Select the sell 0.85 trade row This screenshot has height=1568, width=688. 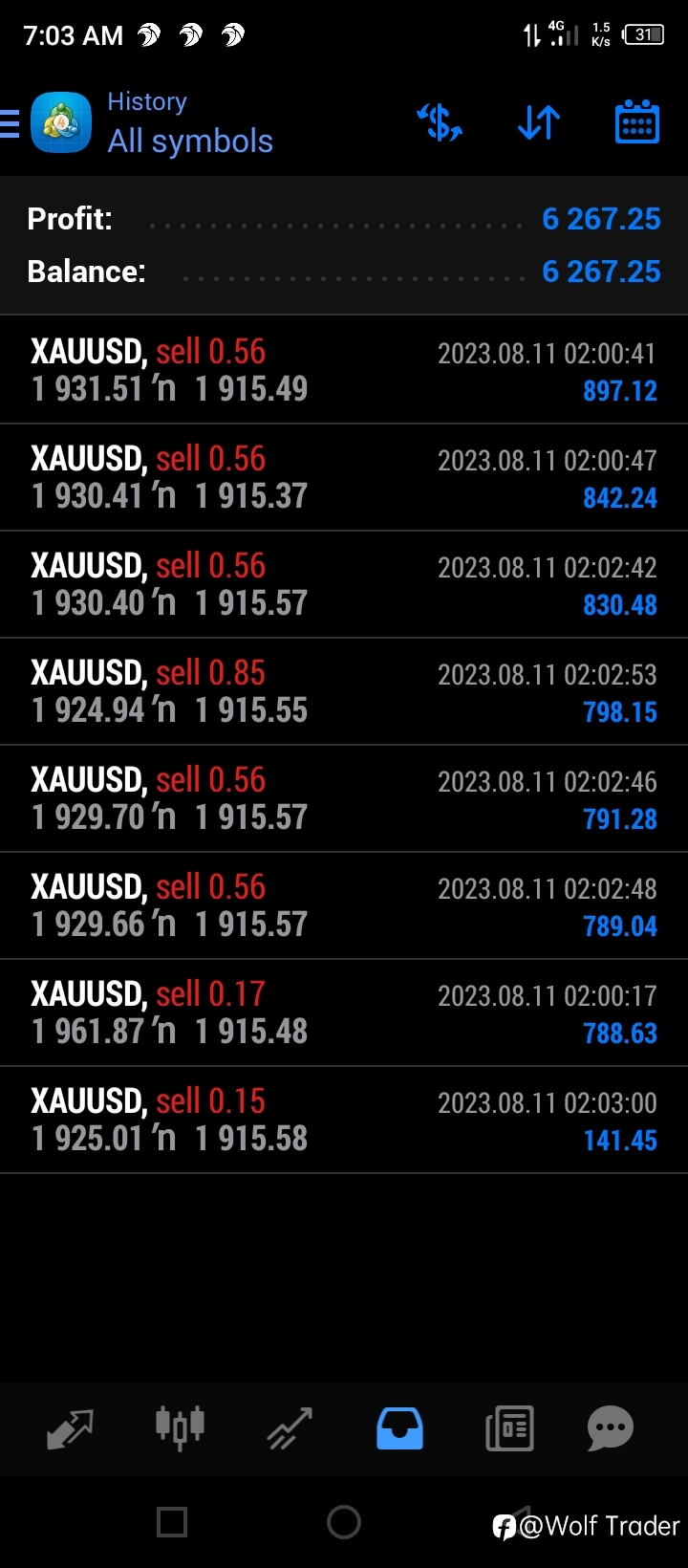click(344, 691)
